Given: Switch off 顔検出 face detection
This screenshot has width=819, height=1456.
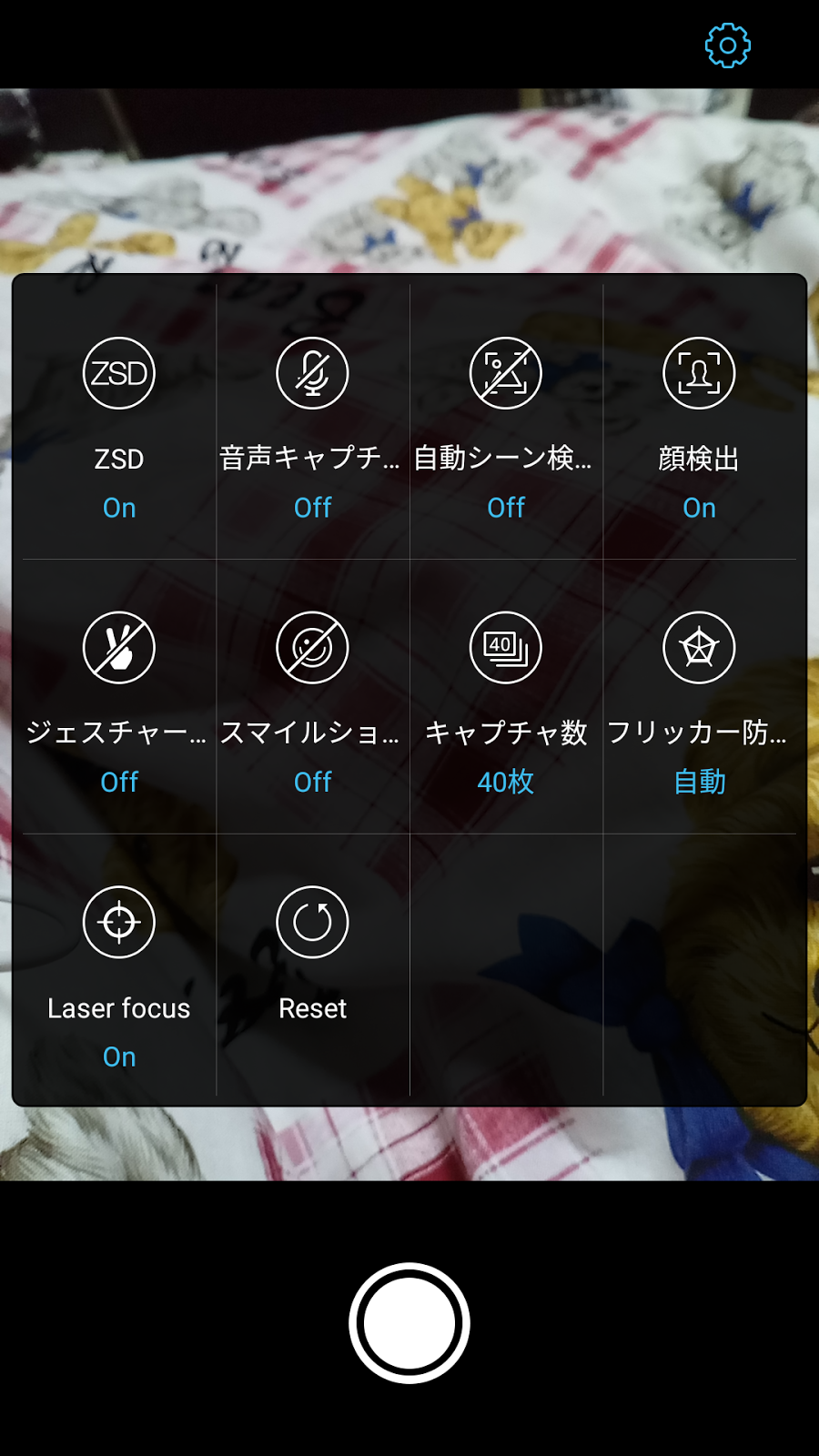Looking at the screenshot, I should click(699, 373).
